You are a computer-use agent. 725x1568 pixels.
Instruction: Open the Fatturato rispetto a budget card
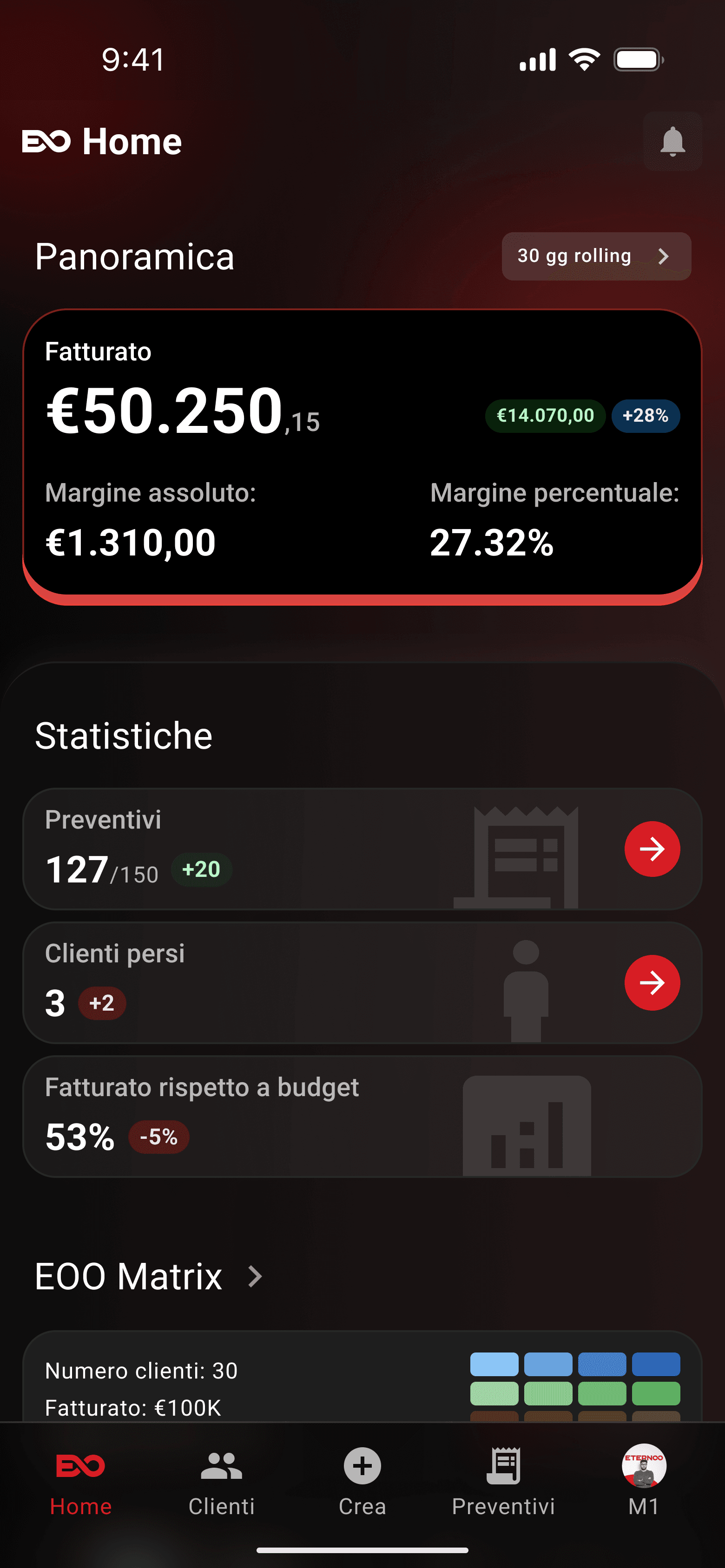(x=362, y=1117)
